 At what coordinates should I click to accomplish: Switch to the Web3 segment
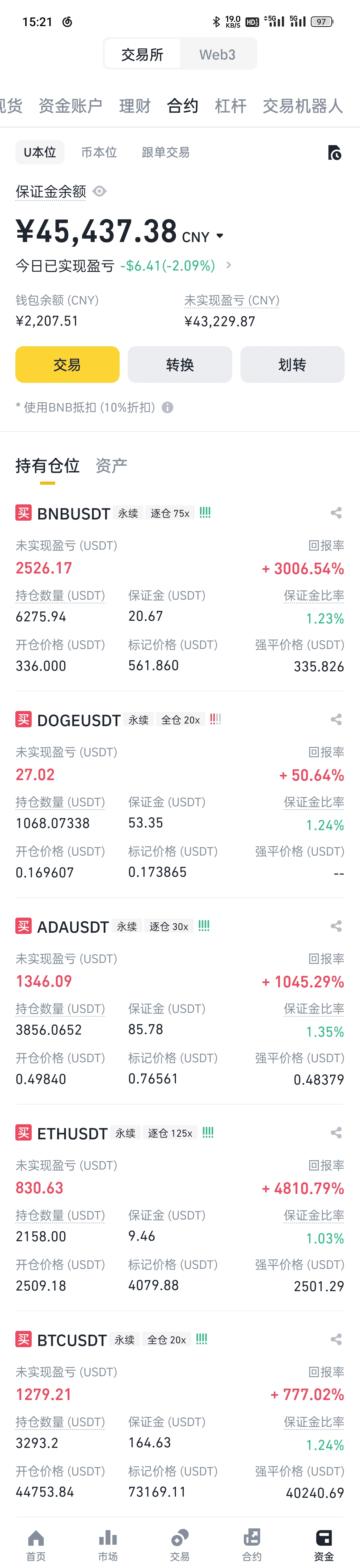217,55
